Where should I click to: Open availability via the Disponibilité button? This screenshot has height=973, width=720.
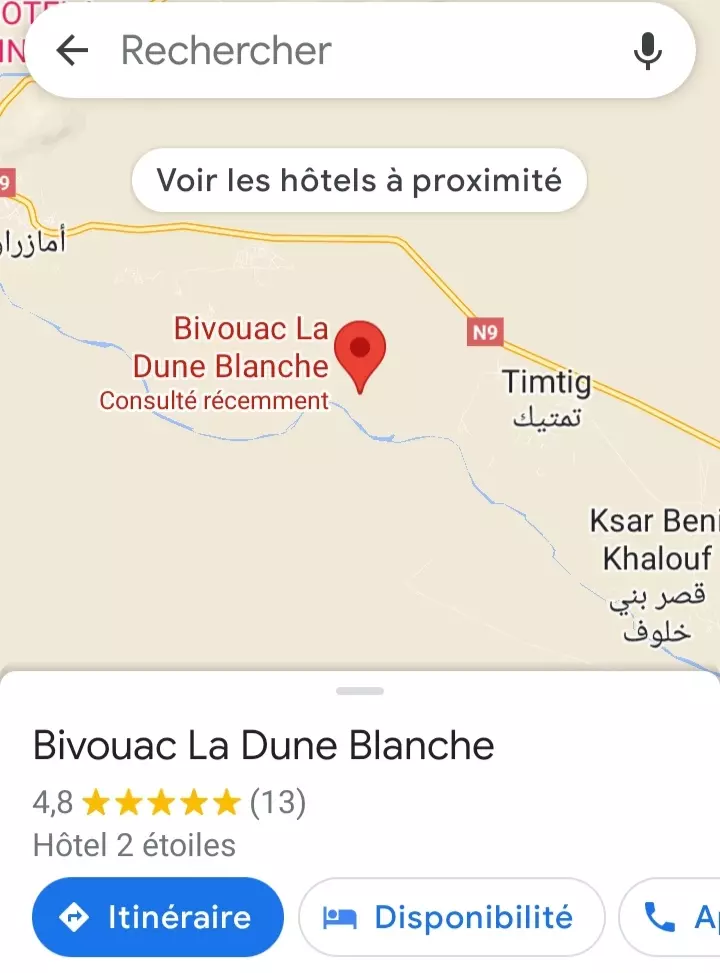coord(450,916)
